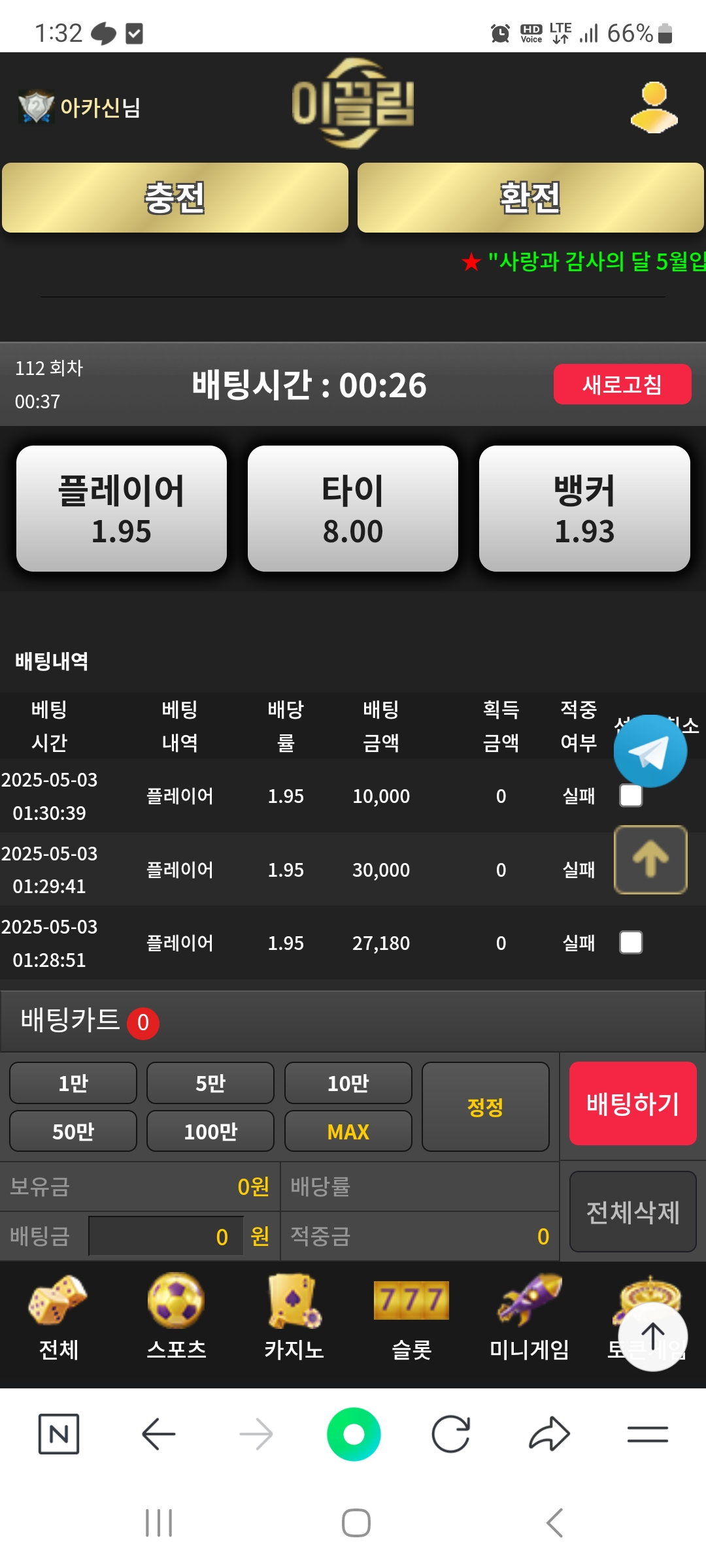Check the box for the 27,180 bet row
Image resolution: width=706 pixels, height=1568 pixels.
631,942
